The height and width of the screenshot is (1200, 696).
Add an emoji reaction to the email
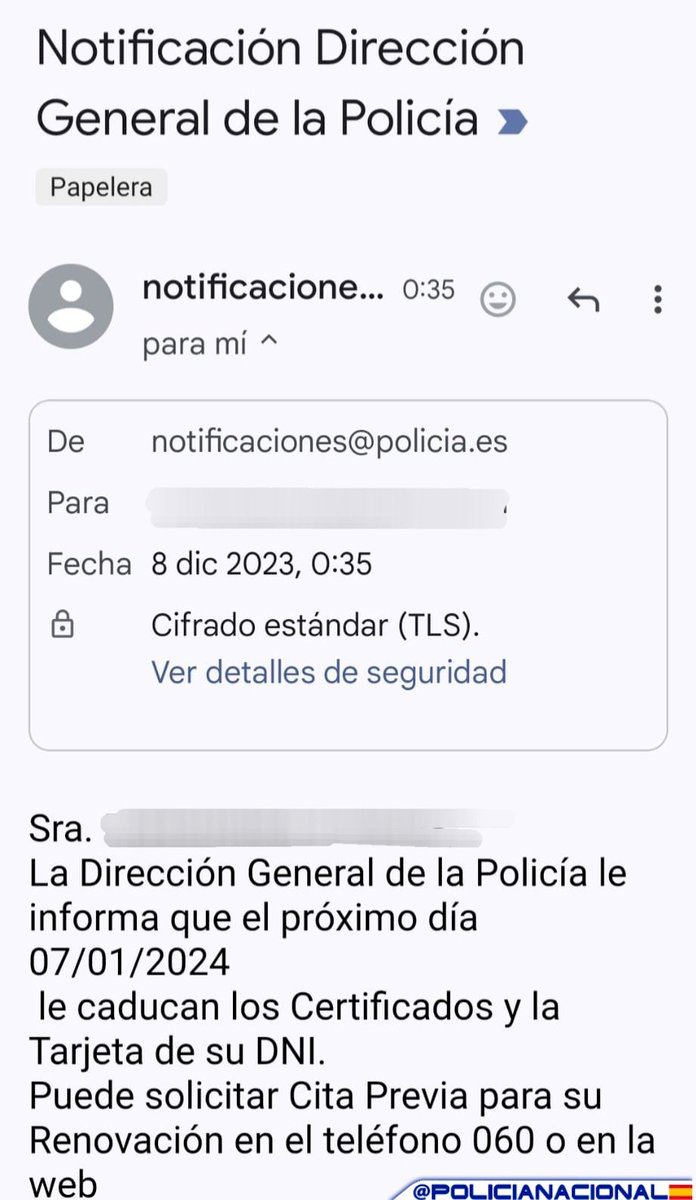pos(498,299)
